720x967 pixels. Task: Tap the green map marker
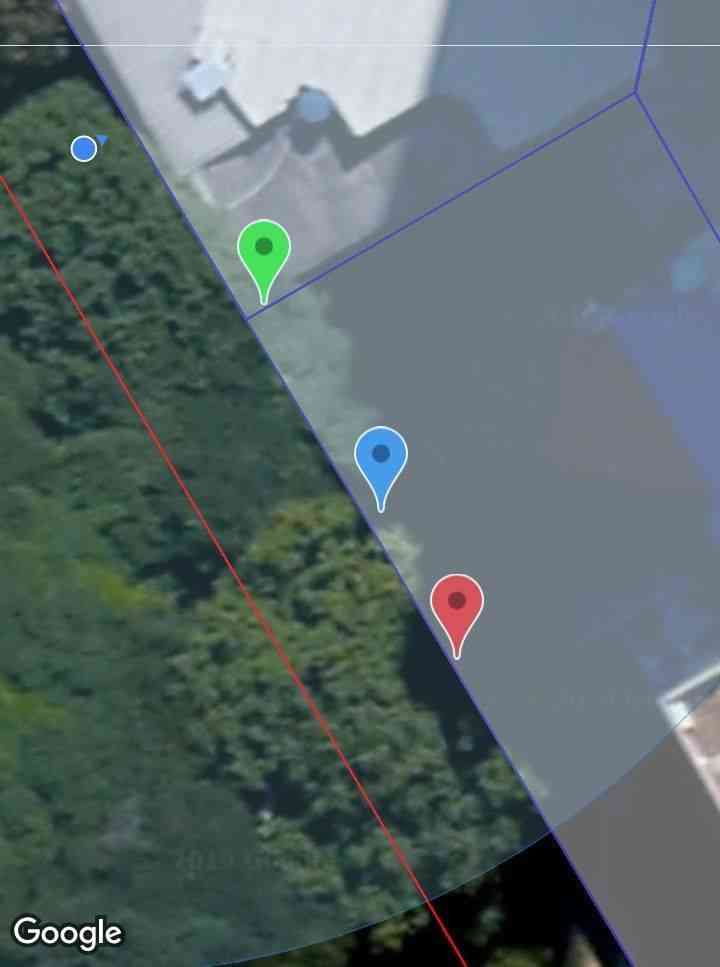pos(264,250)
